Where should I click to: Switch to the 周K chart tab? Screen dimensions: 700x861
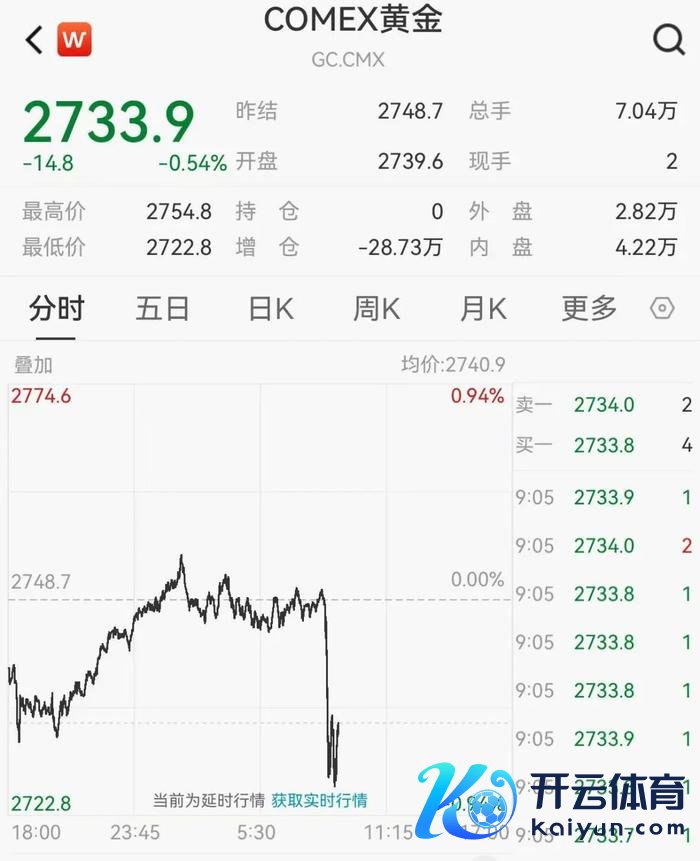coord(376,309)
